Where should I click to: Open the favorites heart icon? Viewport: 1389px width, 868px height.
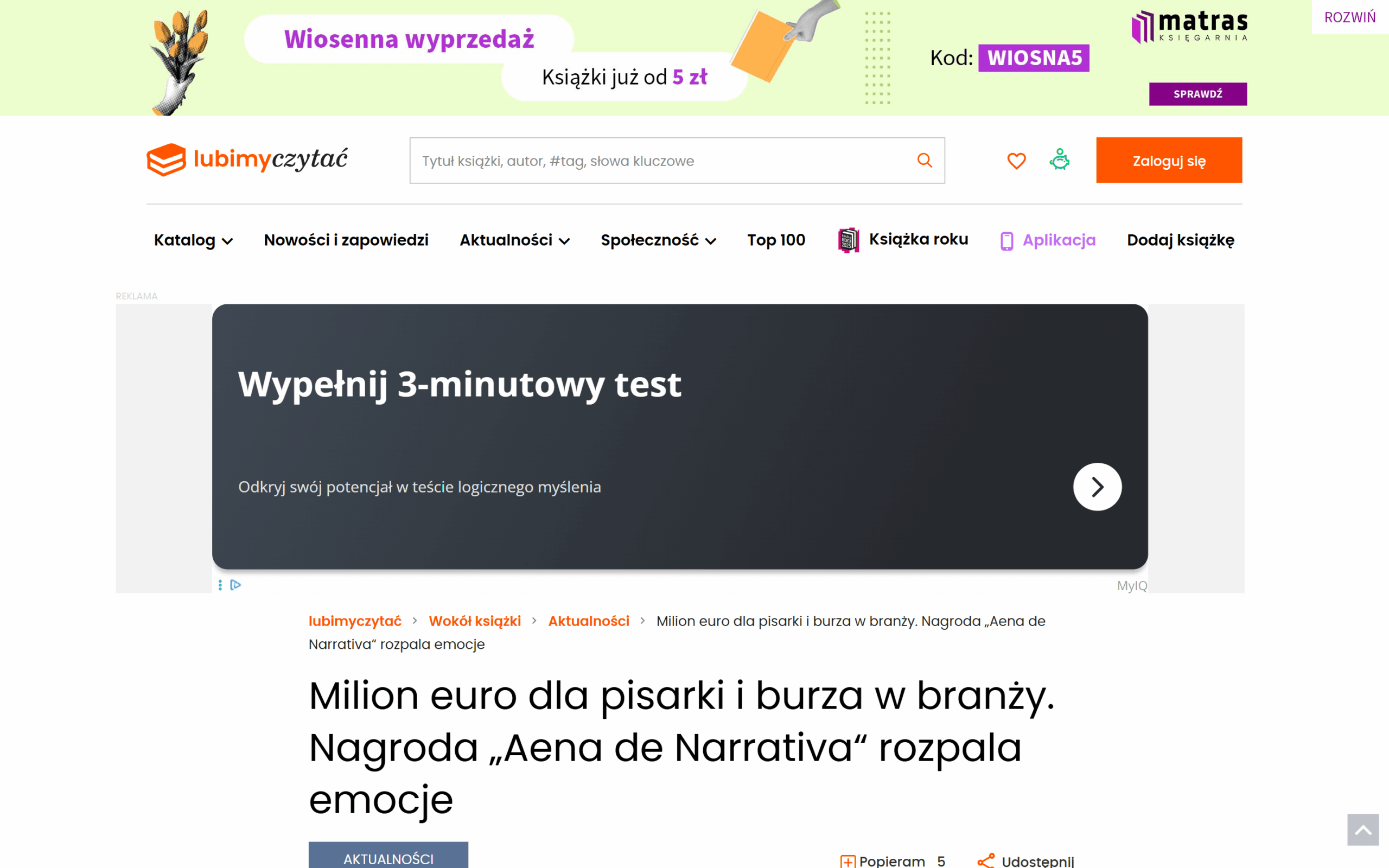[1016, 161]
